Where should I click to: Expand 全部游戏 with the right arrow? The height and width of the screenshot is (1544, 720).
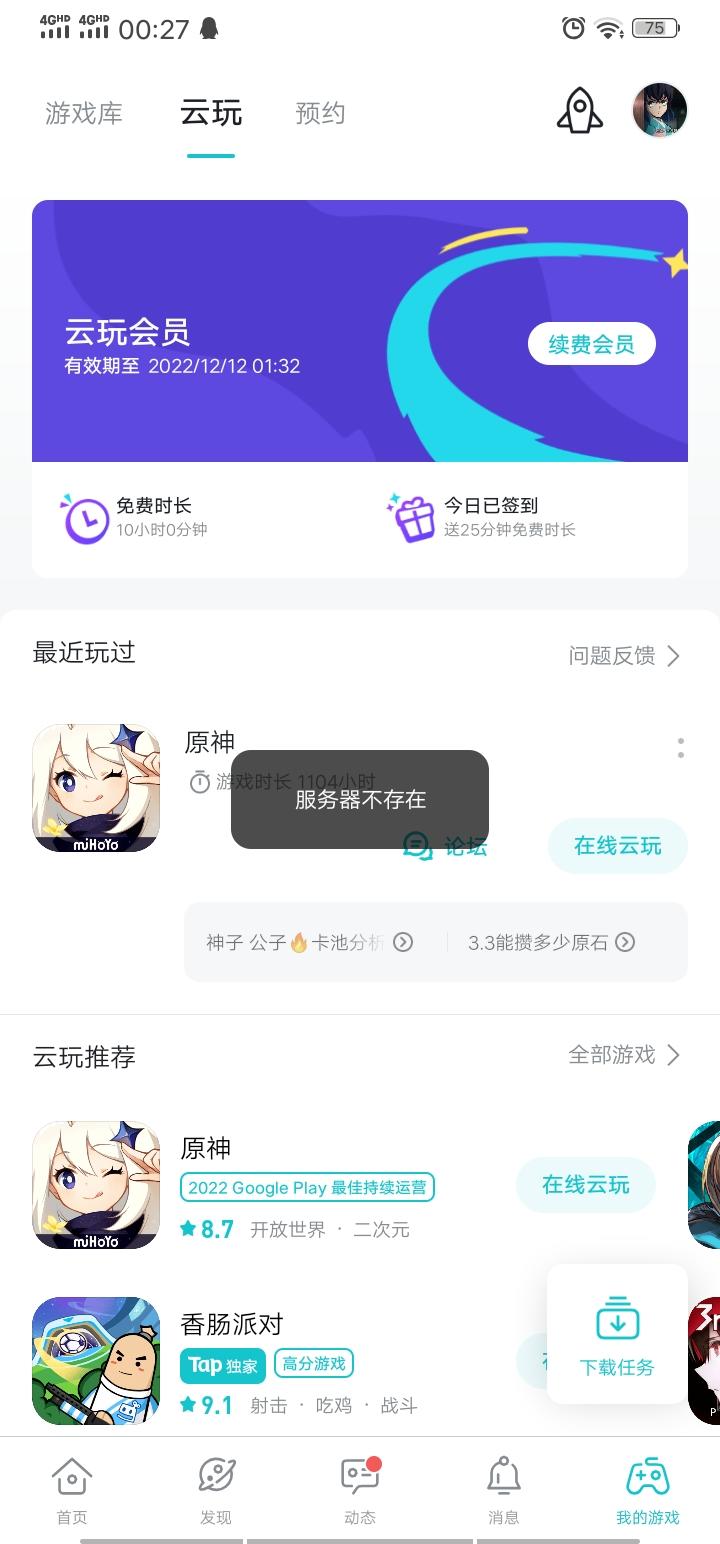pyautogui.click(x=674, y=1057)
